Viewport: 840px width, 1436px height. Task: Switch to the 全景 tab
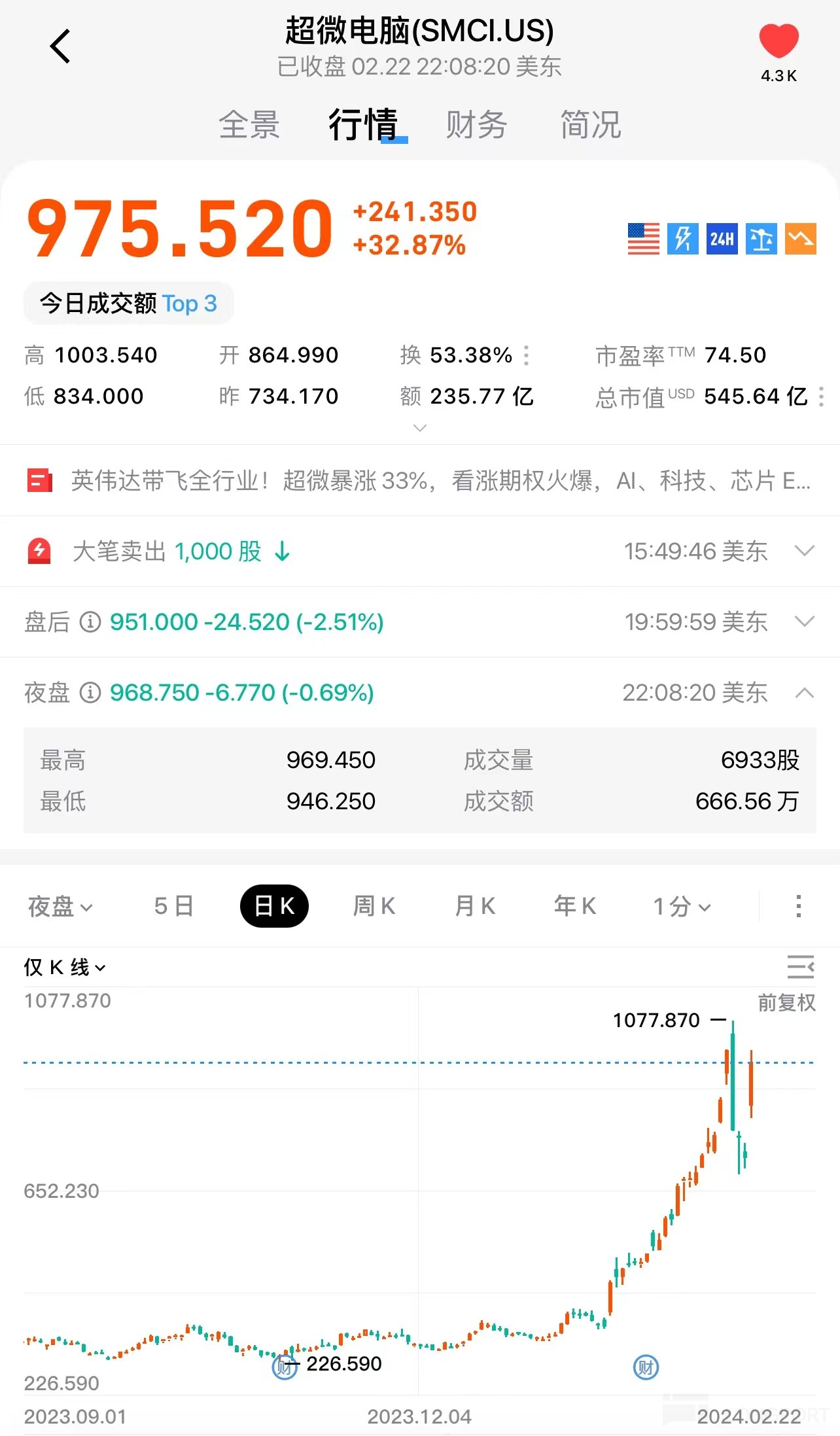(x=249, y=124)
